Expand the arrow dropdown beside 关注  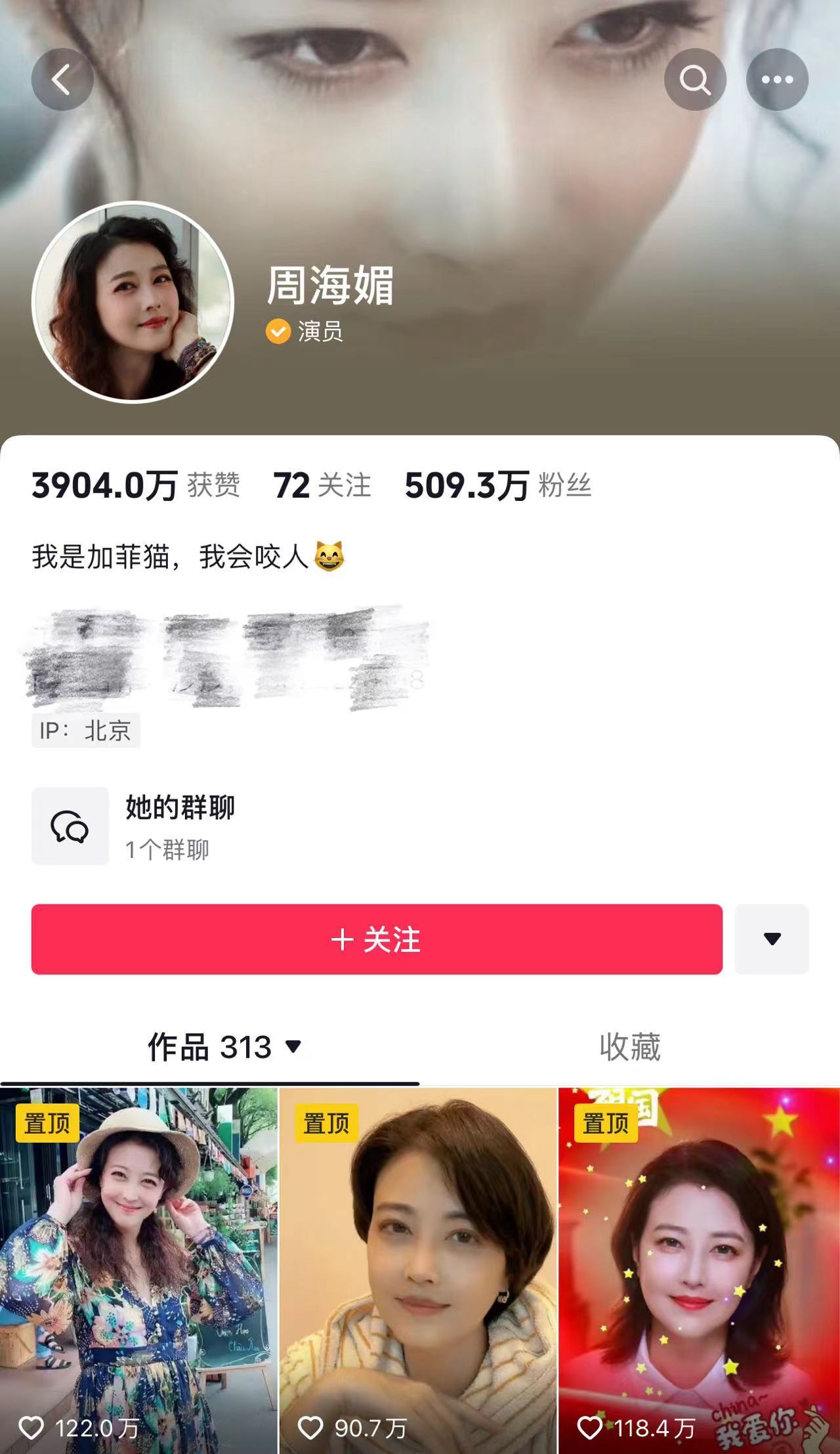click(x=772, y=939)
